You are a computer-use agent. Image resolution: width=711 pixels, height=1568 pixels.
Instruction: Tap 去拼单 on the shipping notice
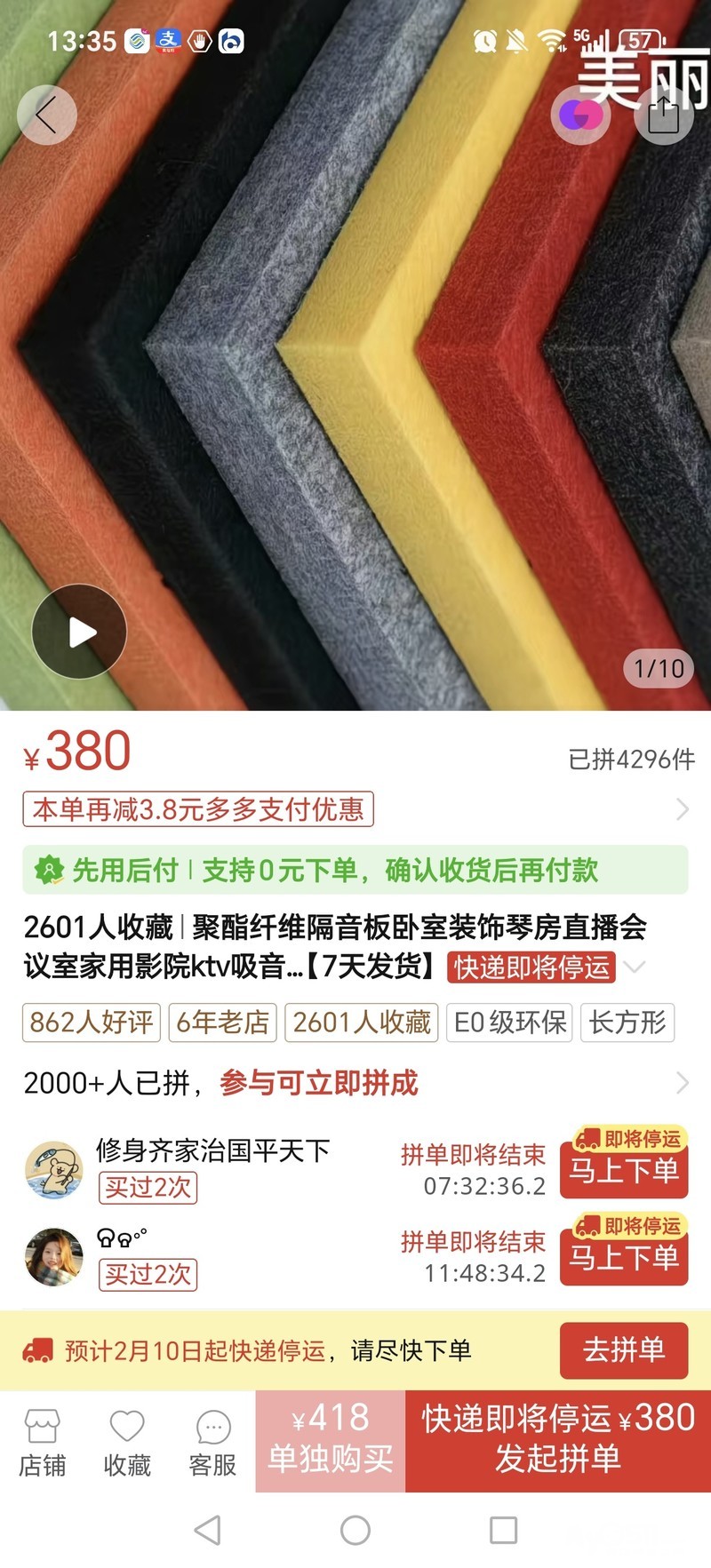624,1349
